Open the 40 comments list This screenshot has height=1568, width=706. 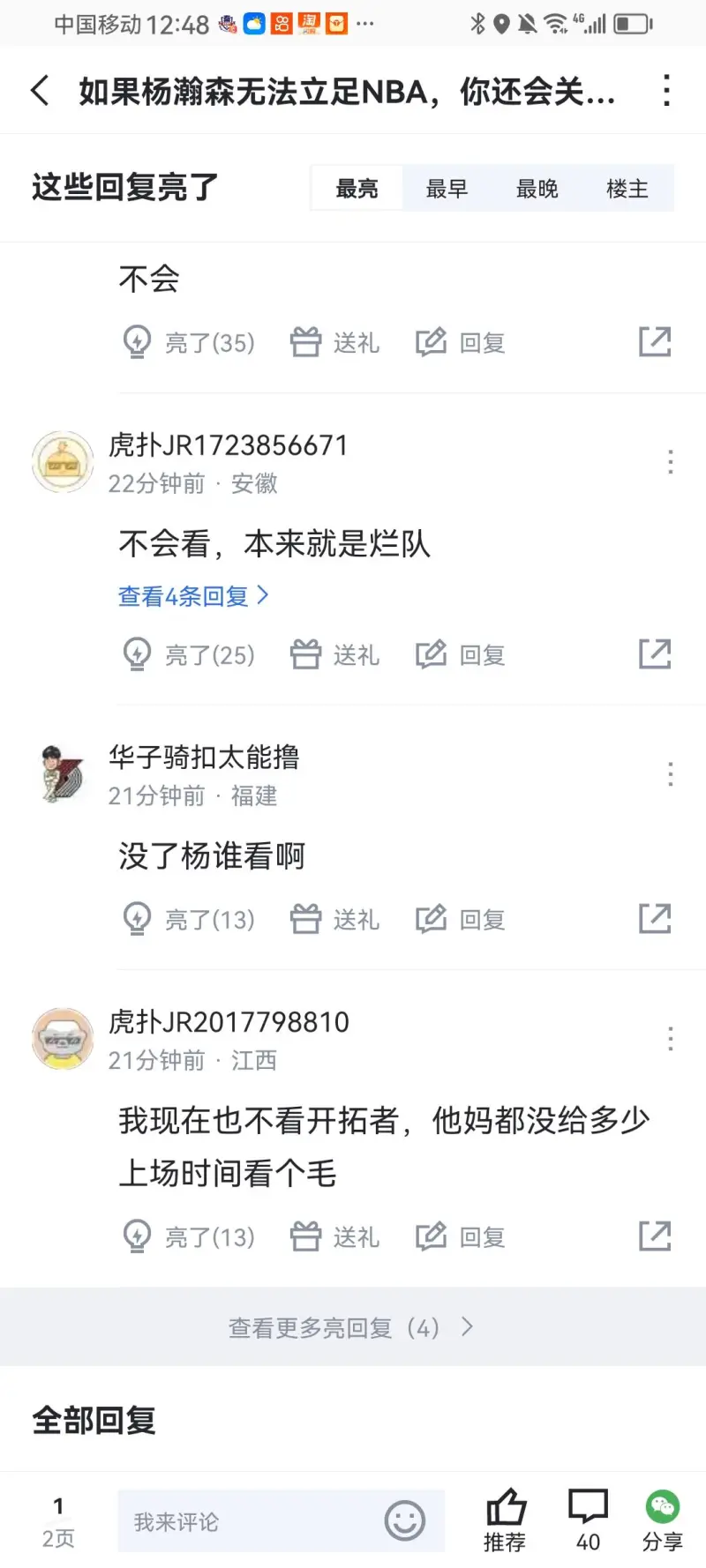tap(588, 1519)
